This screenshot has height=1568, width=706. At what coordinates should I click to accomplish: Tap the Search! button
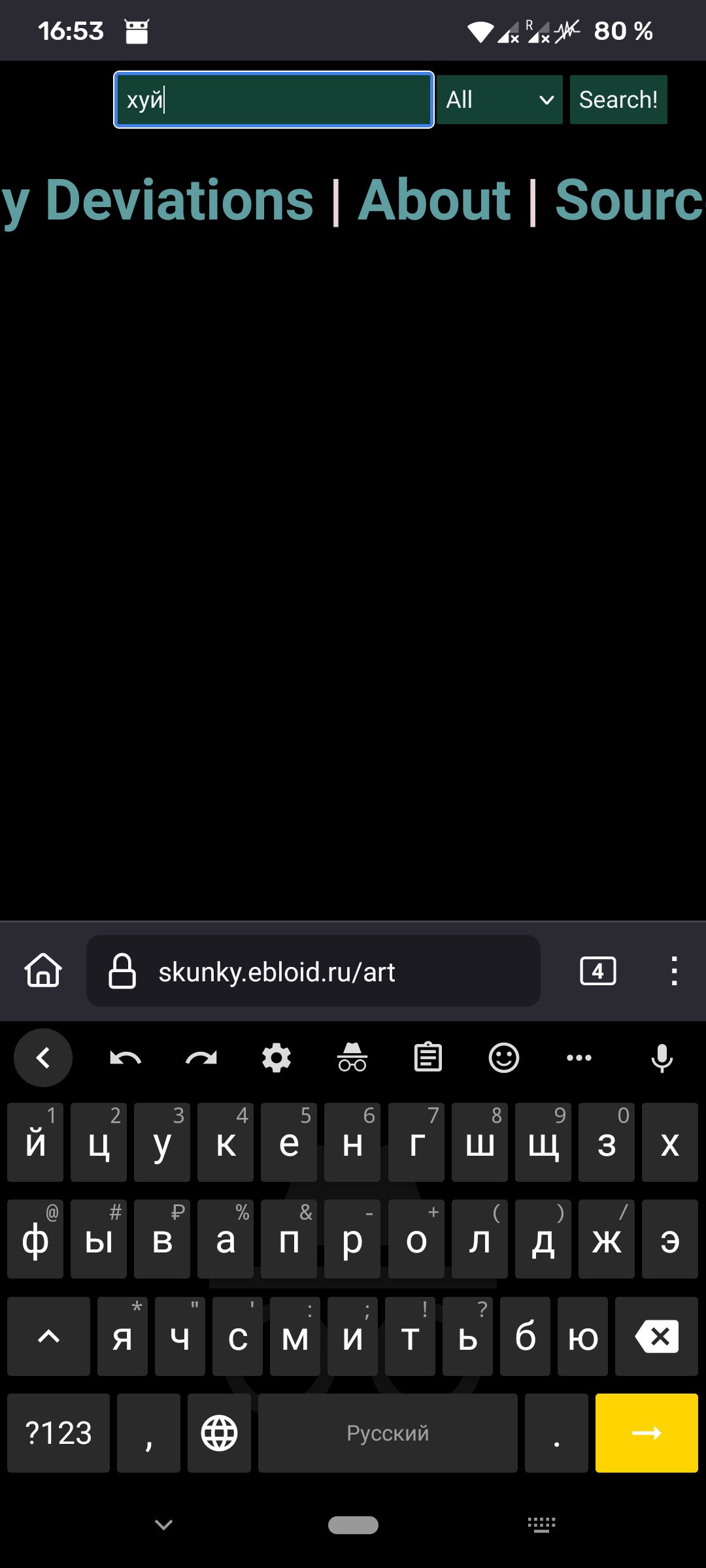(x=618, y=99)
